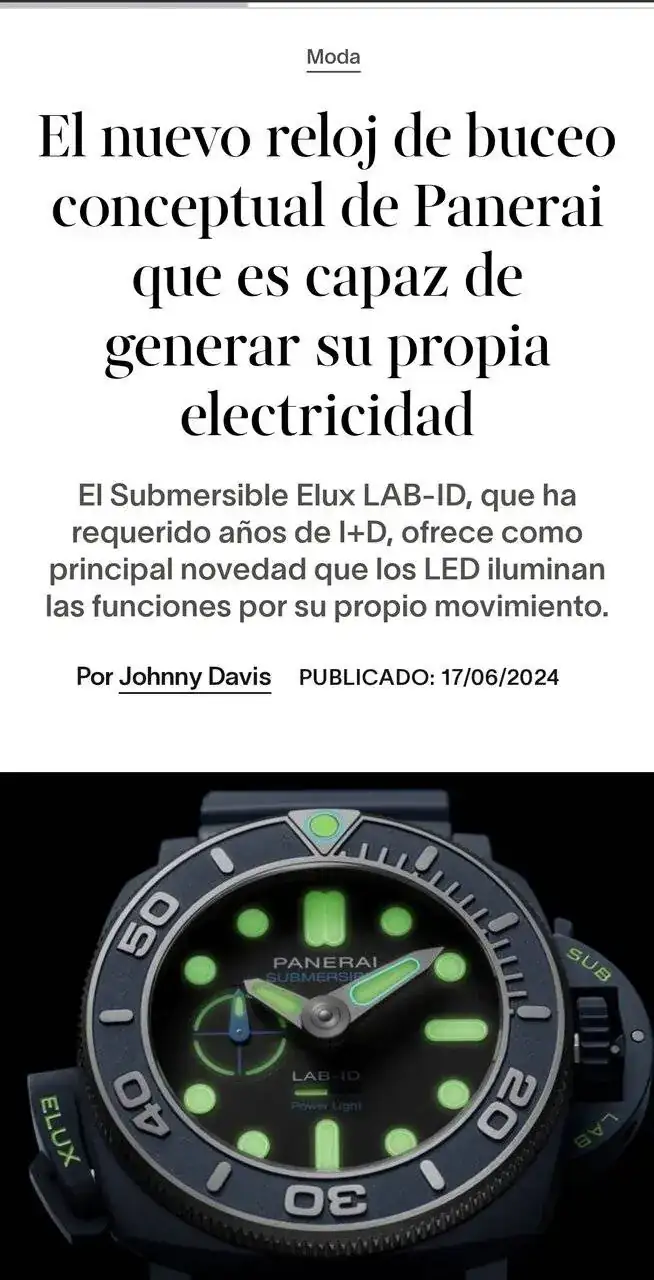View author Johnny Davis's profile
The height and width of the screenshot is (1280, 654).
click(195, 677)
